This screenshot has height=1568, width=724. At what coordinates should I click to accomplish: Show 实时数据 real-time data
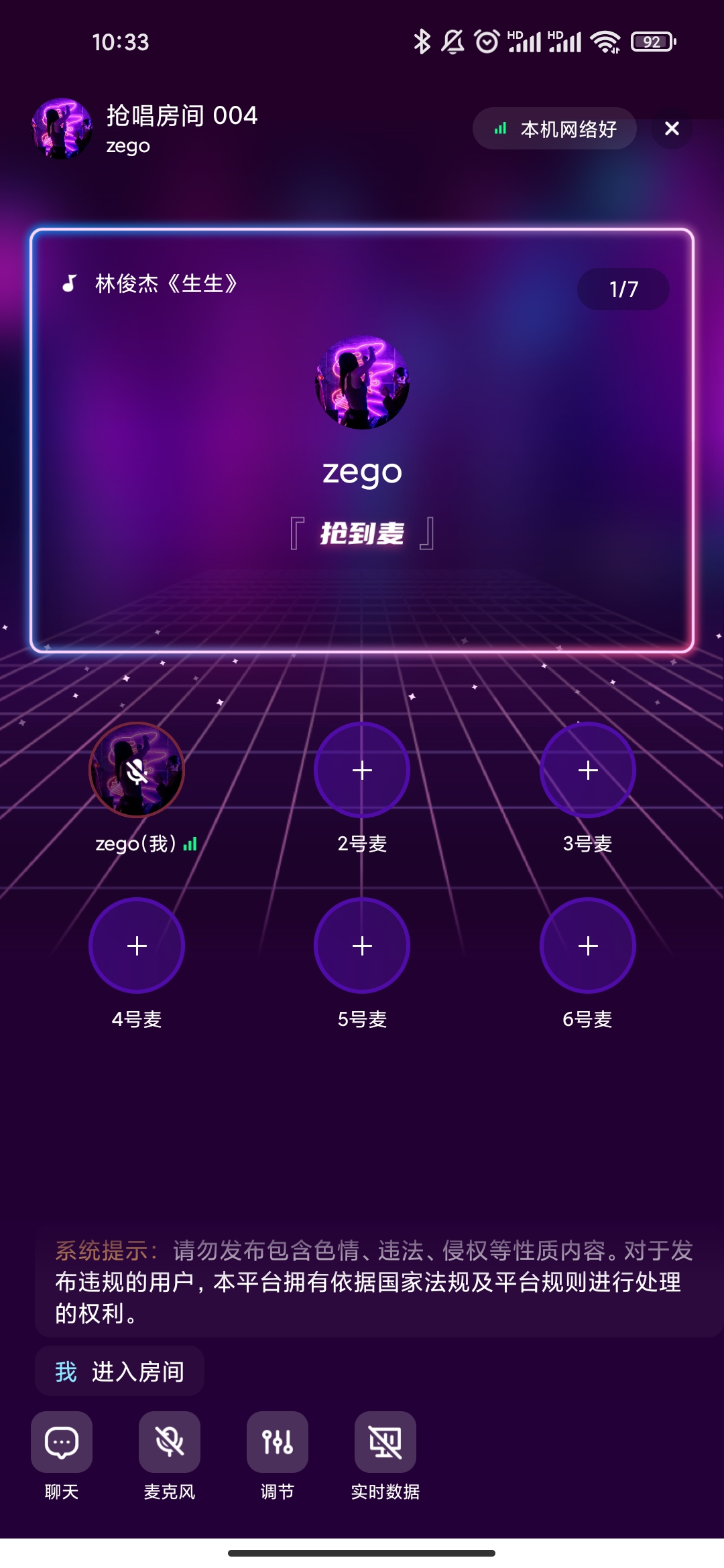pos(385,1442)
